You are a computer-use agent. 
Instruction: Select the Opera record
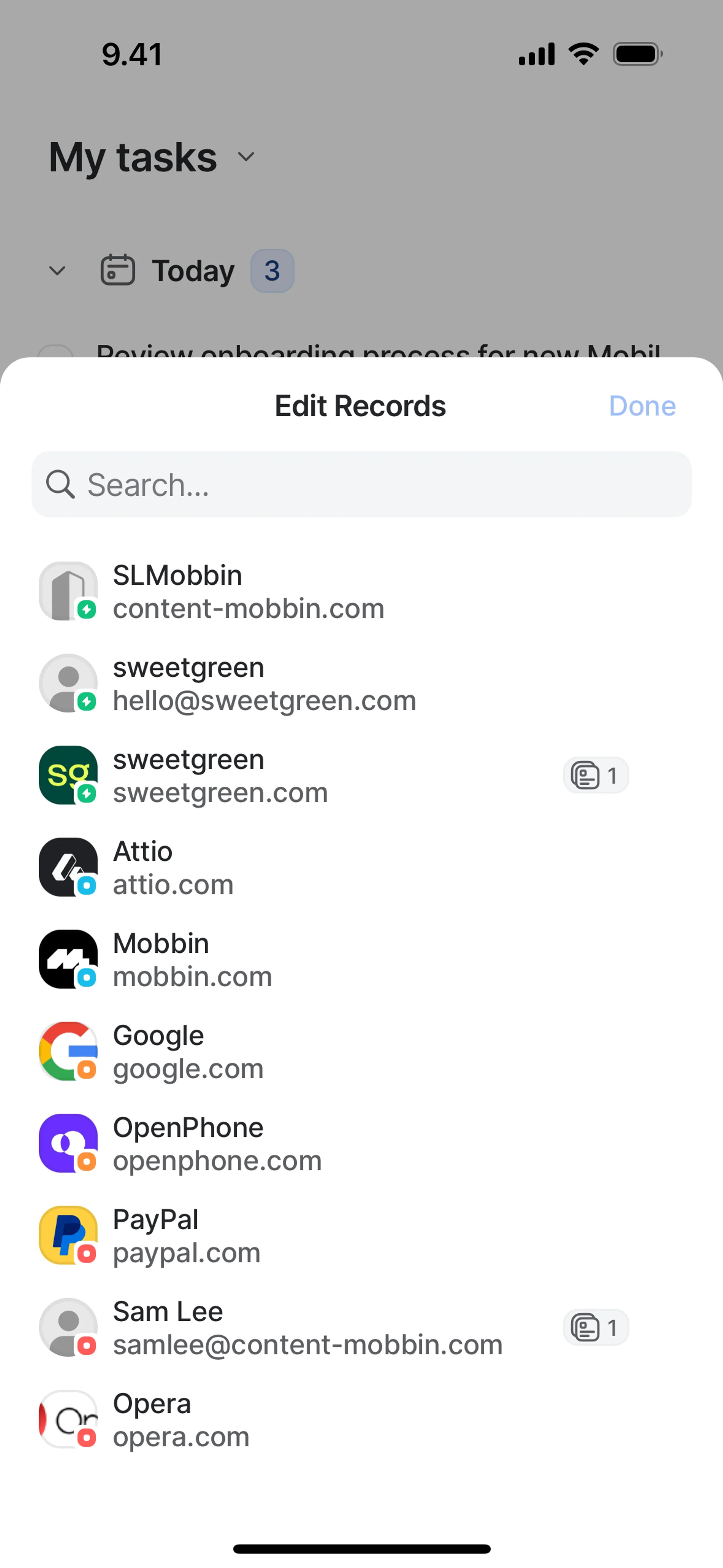tap(182, 1420)
